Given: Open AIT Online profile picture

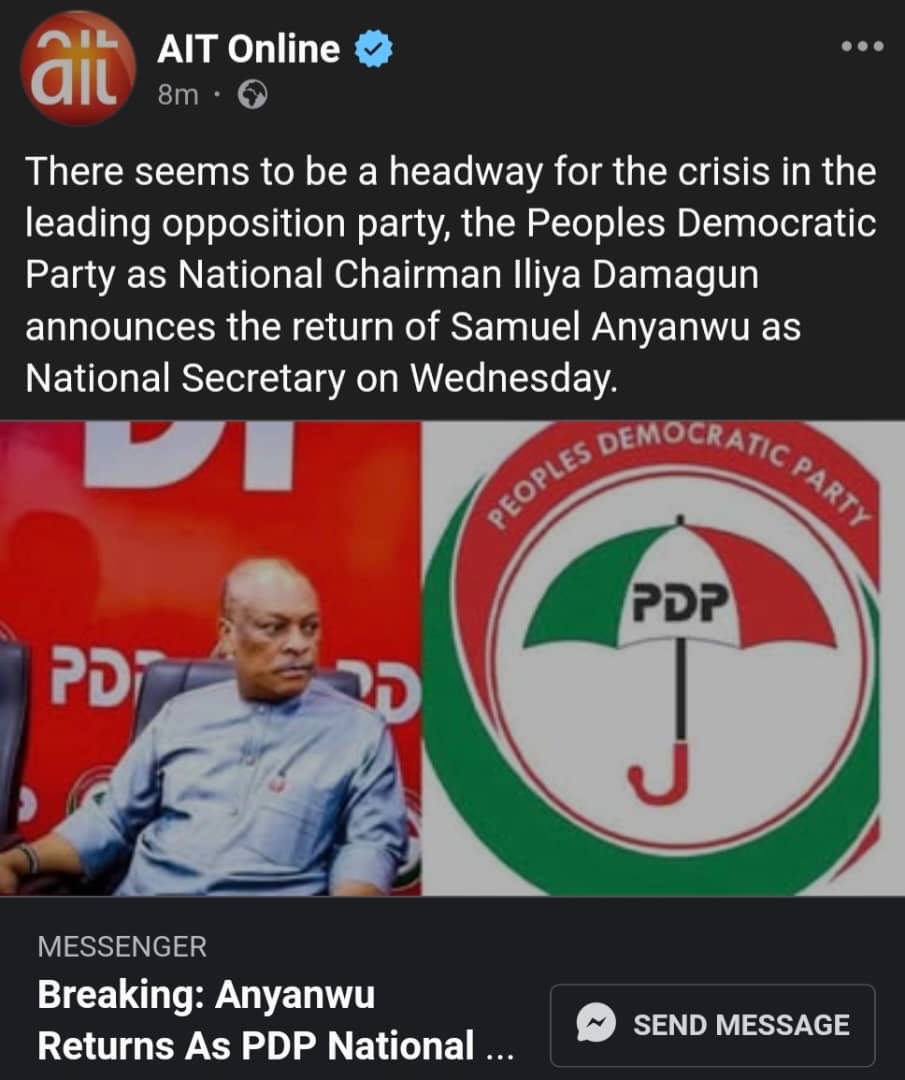Looking at the screenshot, I should coord(78,68).
